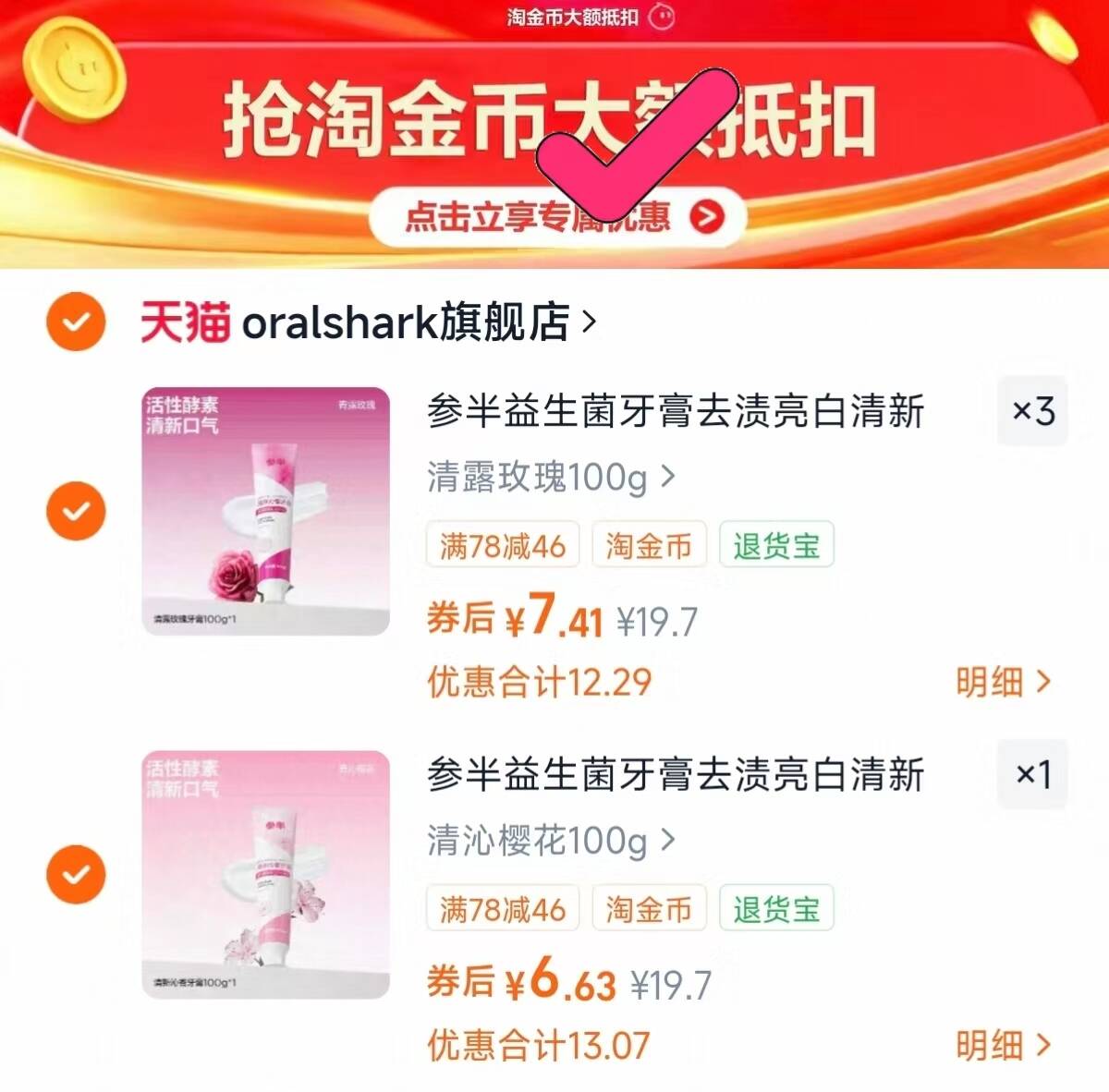
Task: Uncheck the oralshark旗舰店 store checkbox
Action: coord(76,322)
